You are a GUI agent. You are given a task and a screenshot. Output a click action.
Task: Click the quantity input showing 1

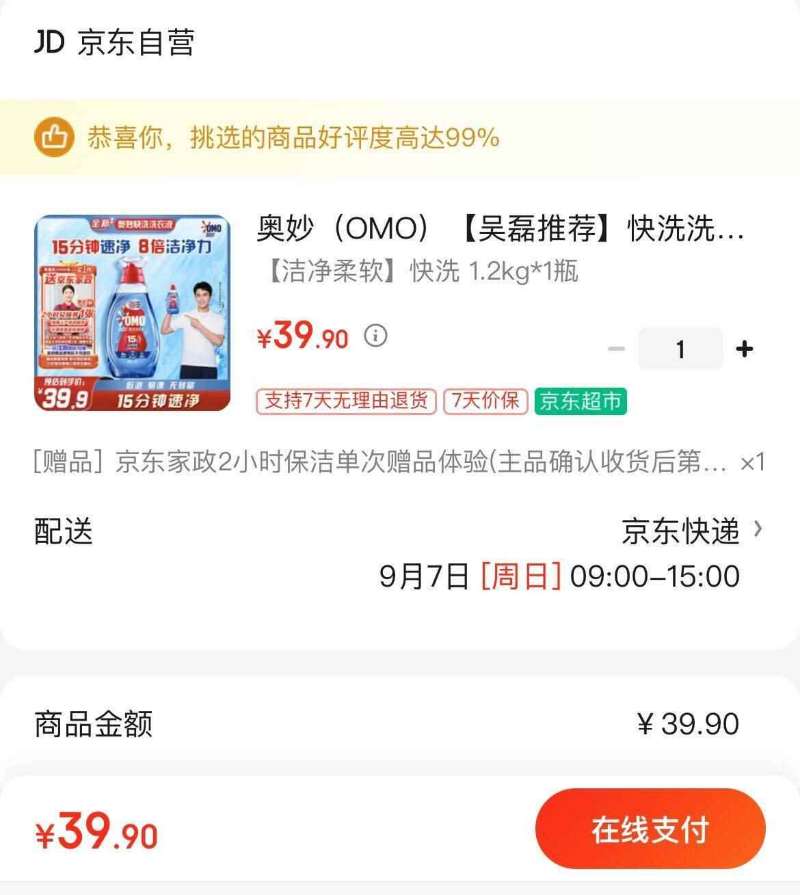click(680, 348)
